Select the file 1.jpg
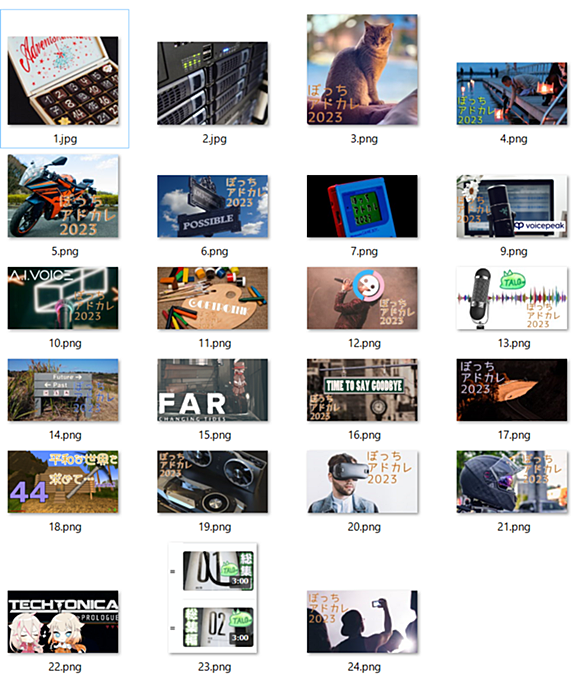This screenshot has width=586, height=693. [x=63, y=80]
